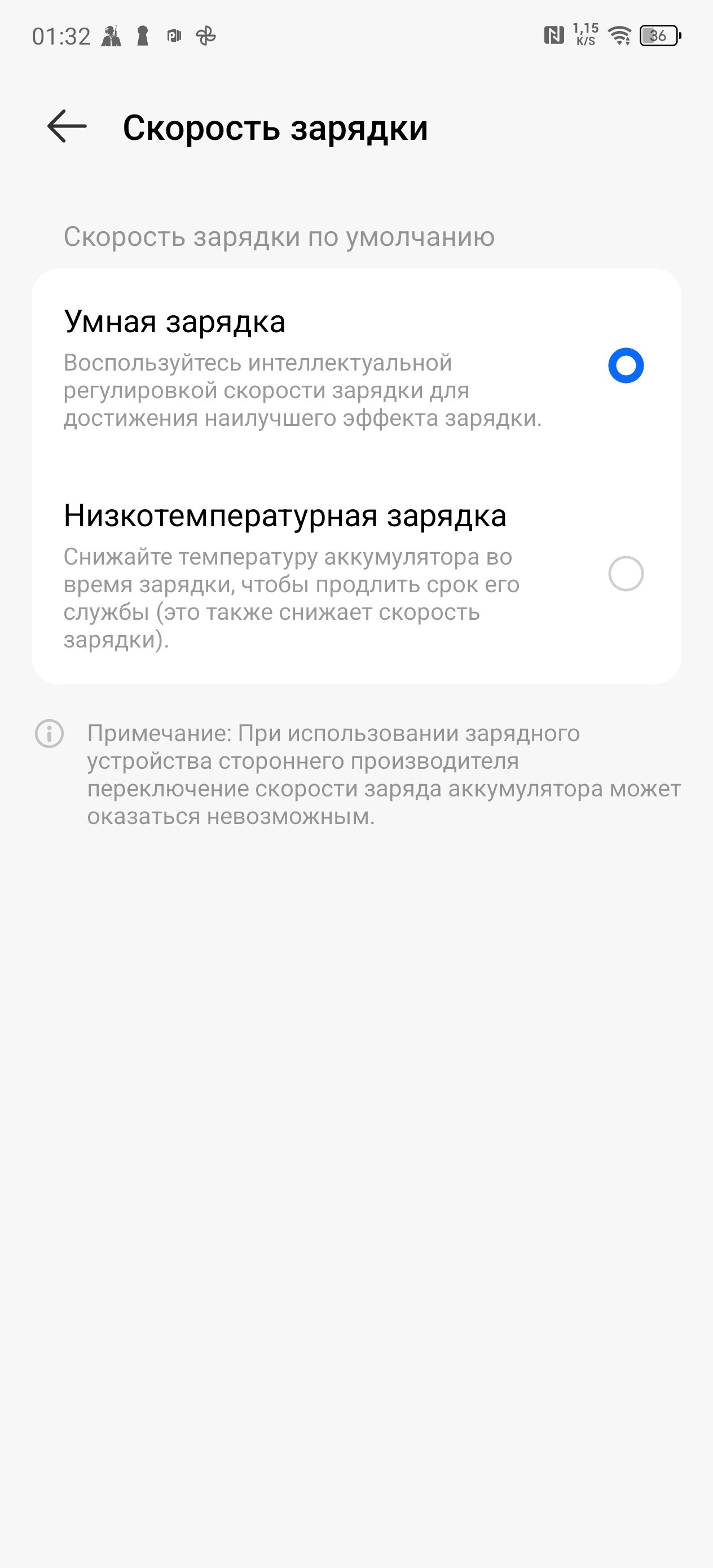The height and width of the screenshot is (1568, 713).
Task: Select the Умная зарядка option
Action: [356, 366]
